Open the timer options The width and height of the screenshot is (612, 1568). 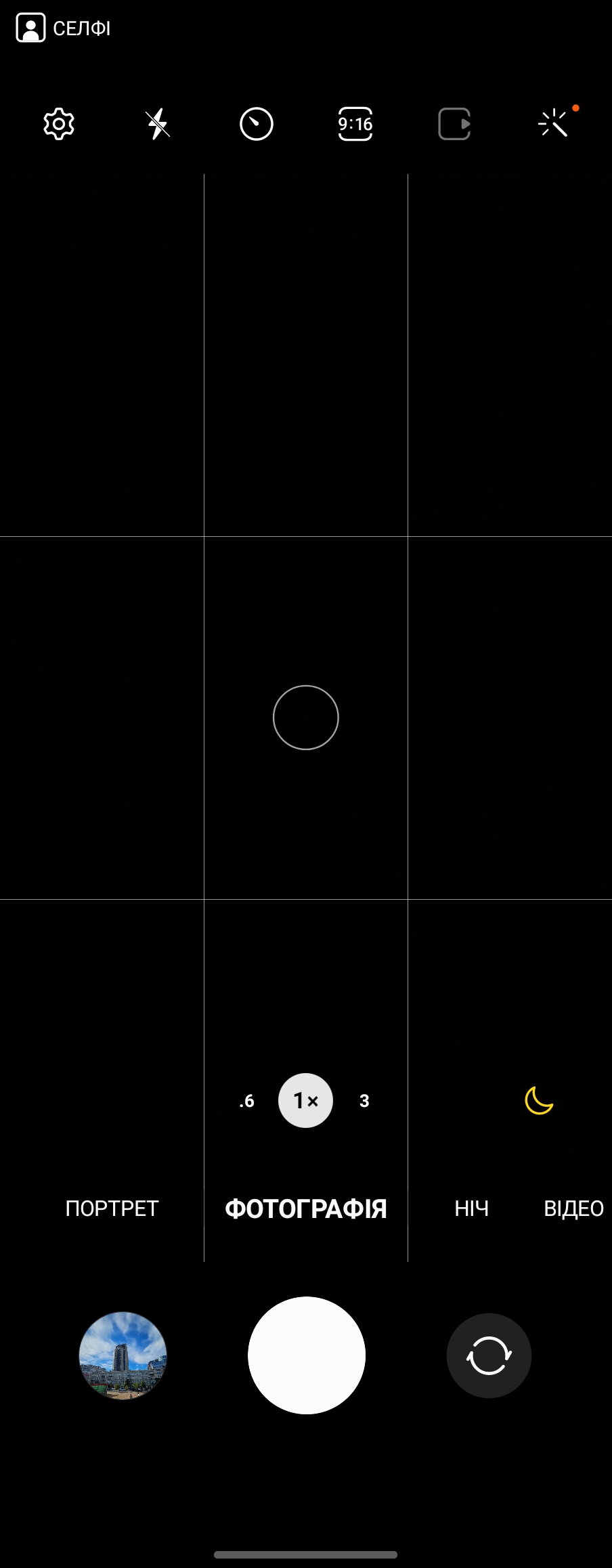click(257, 124)
